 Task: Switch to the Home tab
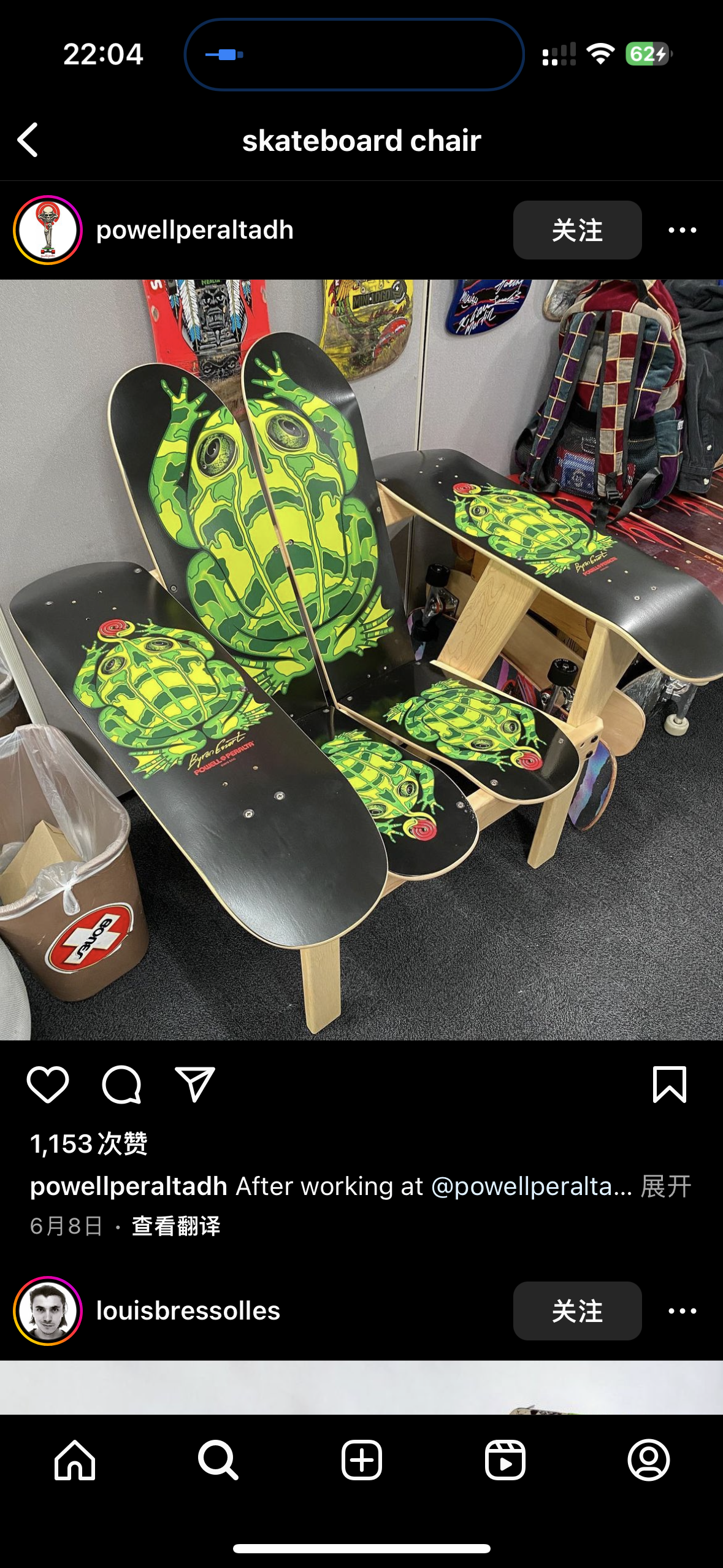coord(75,1460)
